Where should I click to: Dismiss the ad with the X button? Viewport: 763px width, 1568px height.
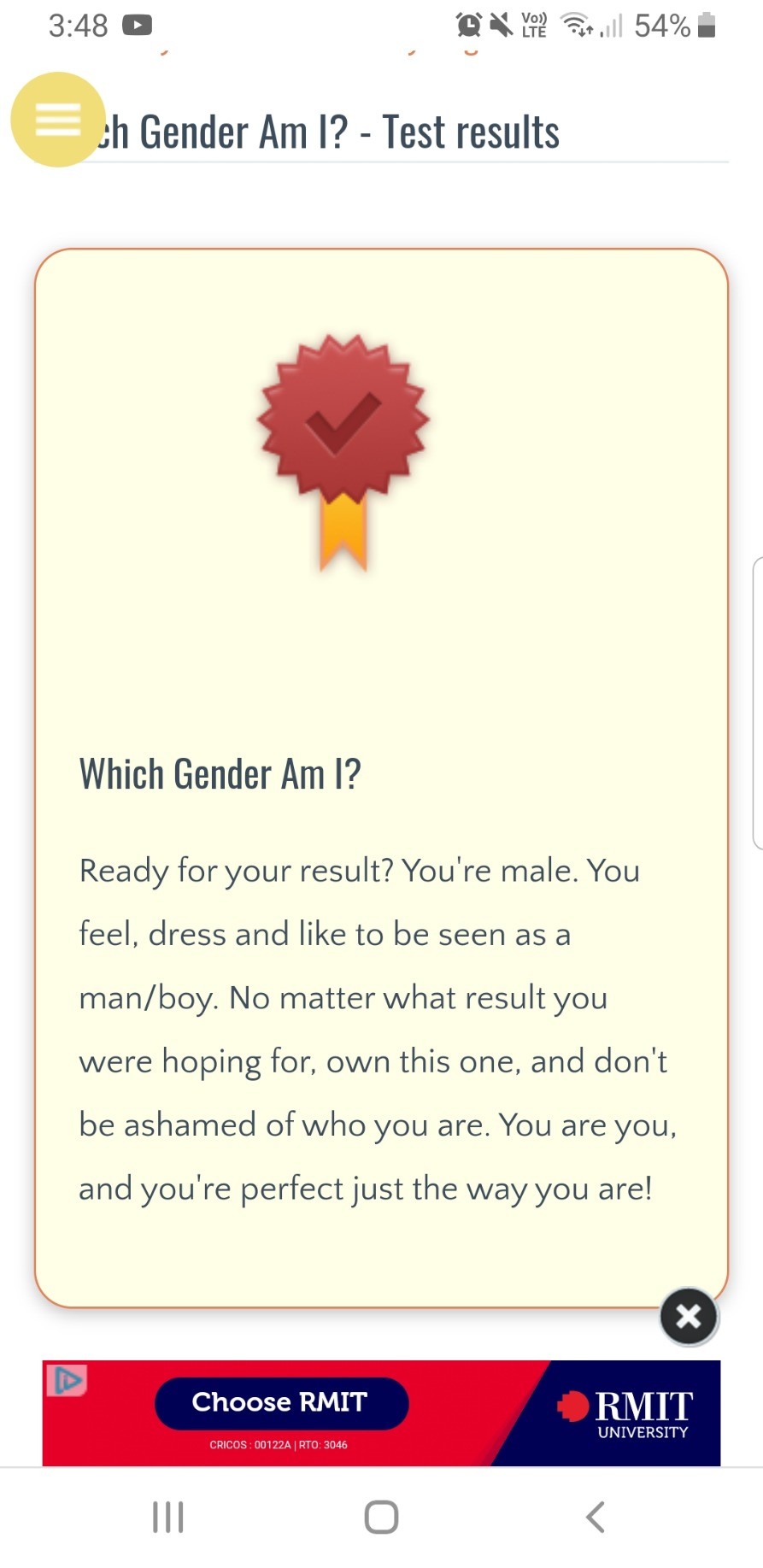(x=688, y=1316)
